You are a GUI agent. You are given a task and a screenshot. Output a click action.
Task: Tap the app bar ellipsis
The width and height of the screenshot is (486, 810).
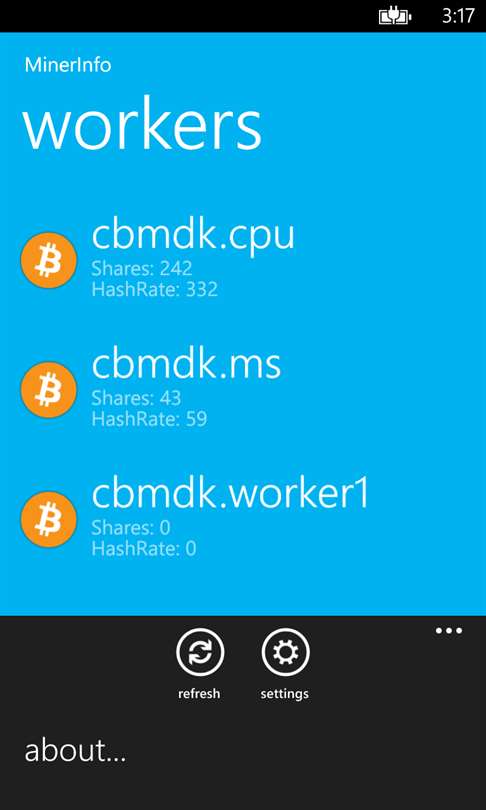pyautogui.click(x=448, y=631)
